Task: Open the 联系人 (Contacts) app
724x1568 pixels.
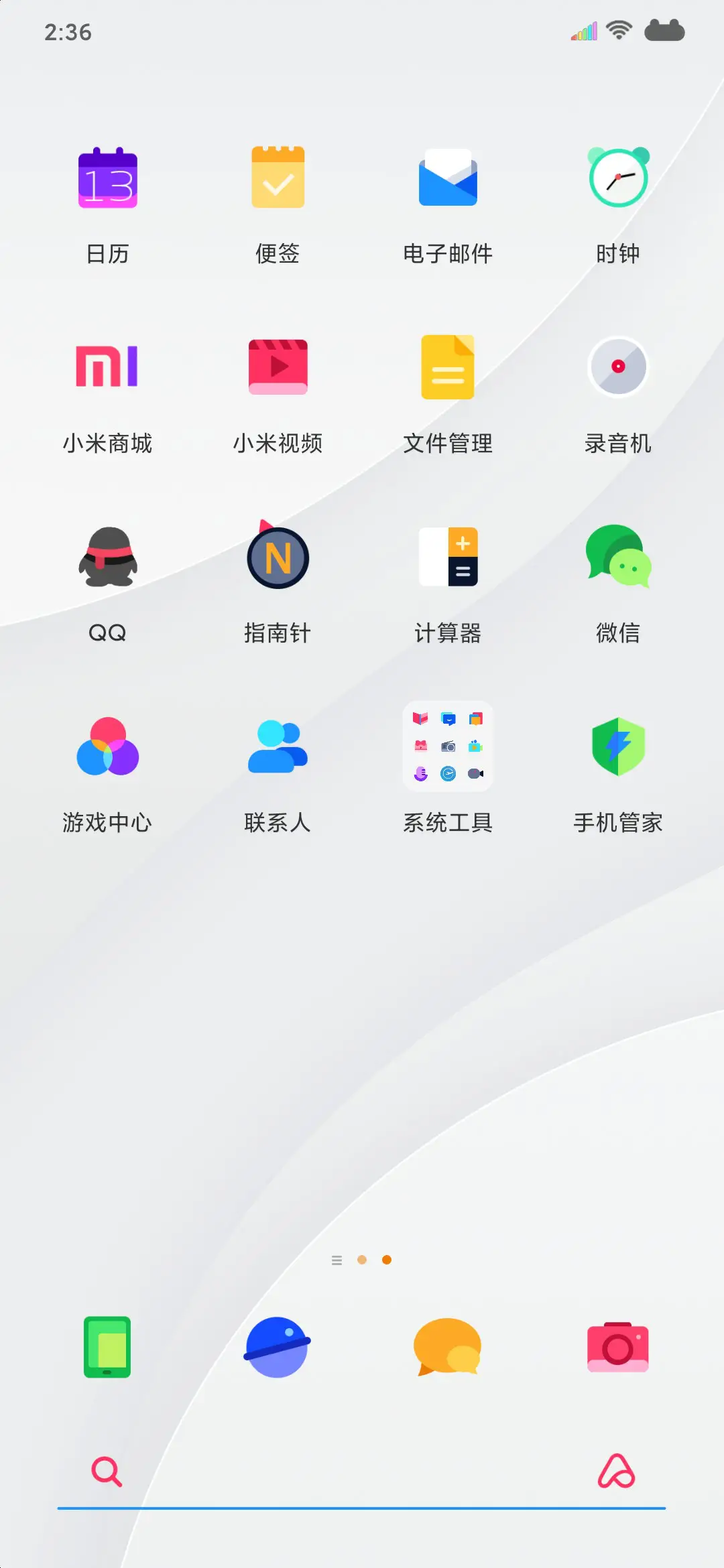Action: (278, 746)
